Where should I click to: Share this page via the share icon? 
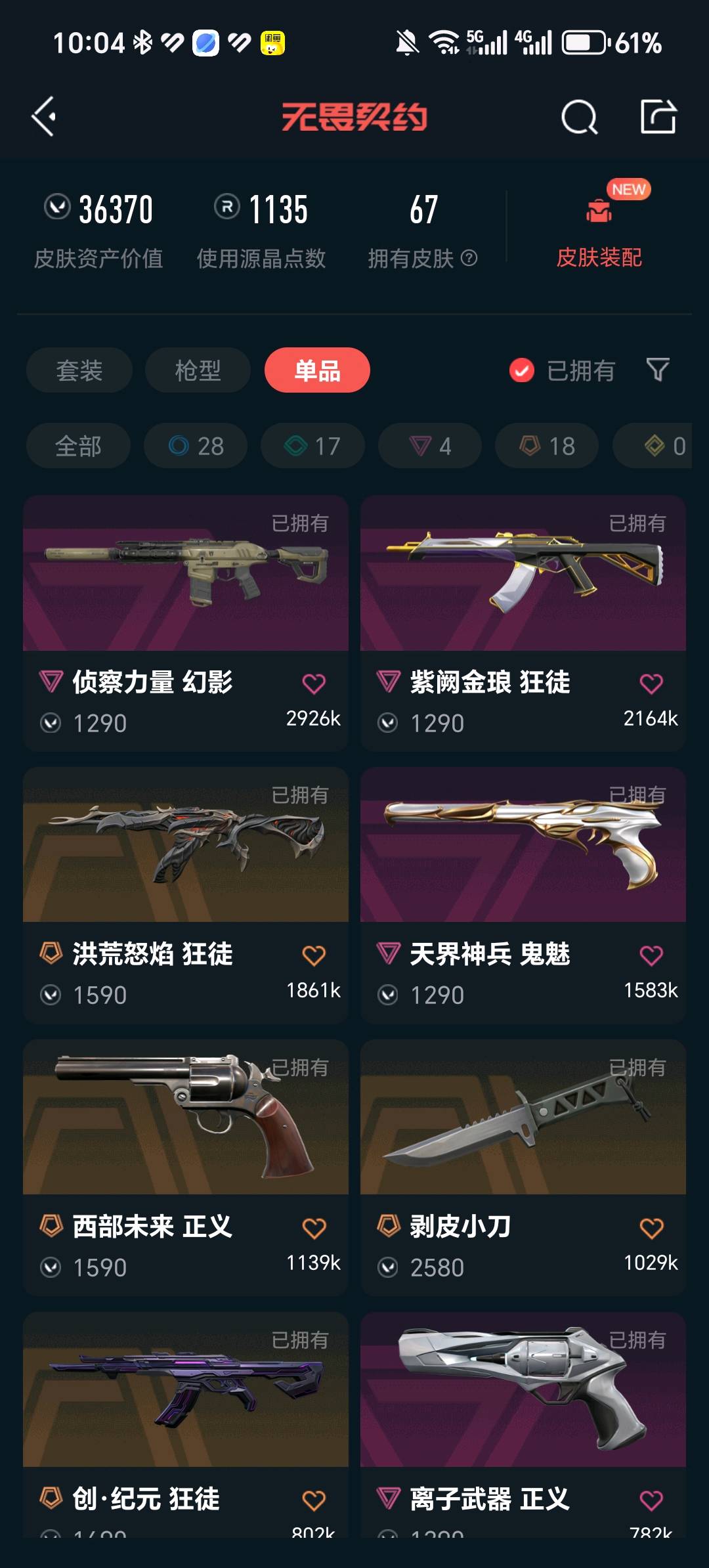[x=658, y=117]
